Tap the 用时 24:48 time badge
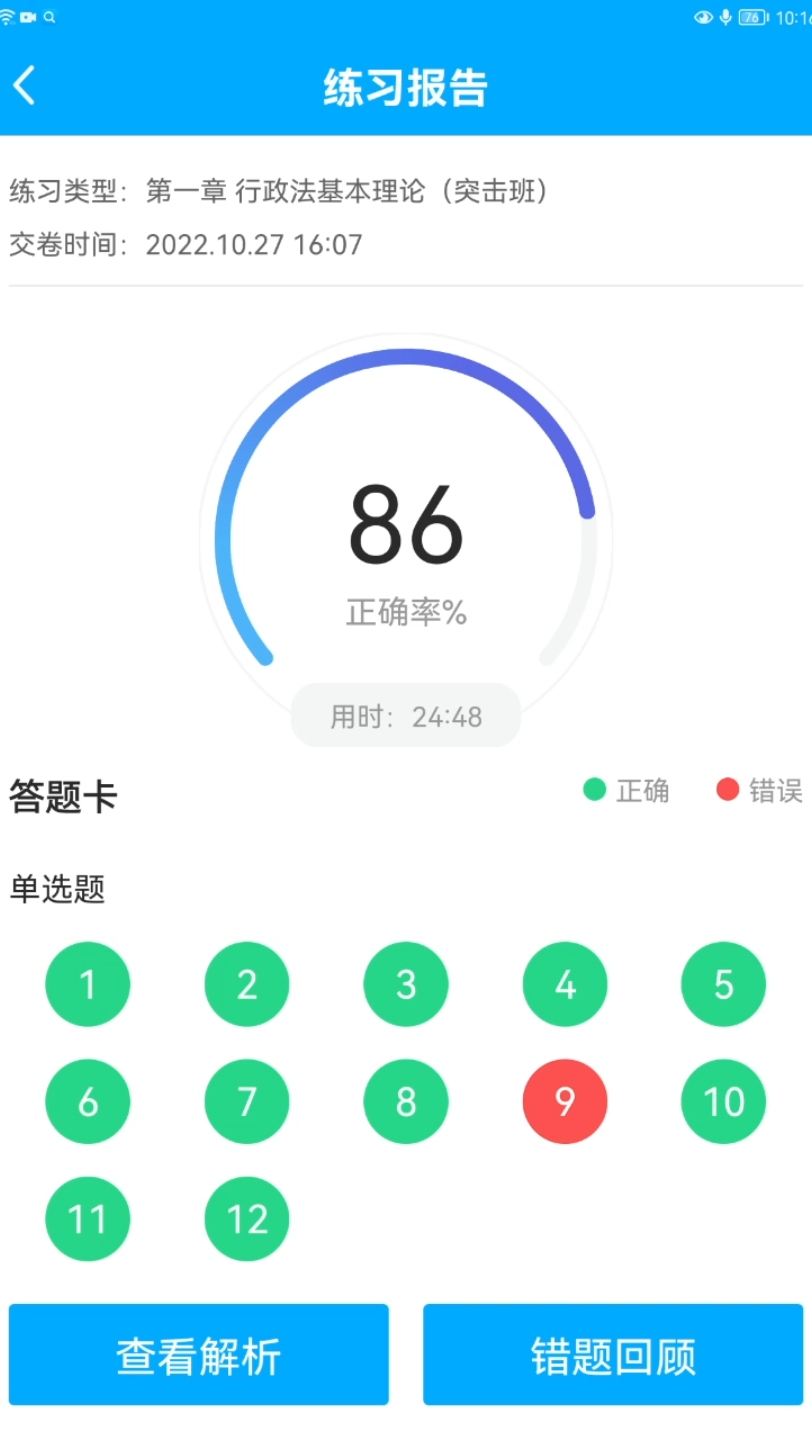 405,716
